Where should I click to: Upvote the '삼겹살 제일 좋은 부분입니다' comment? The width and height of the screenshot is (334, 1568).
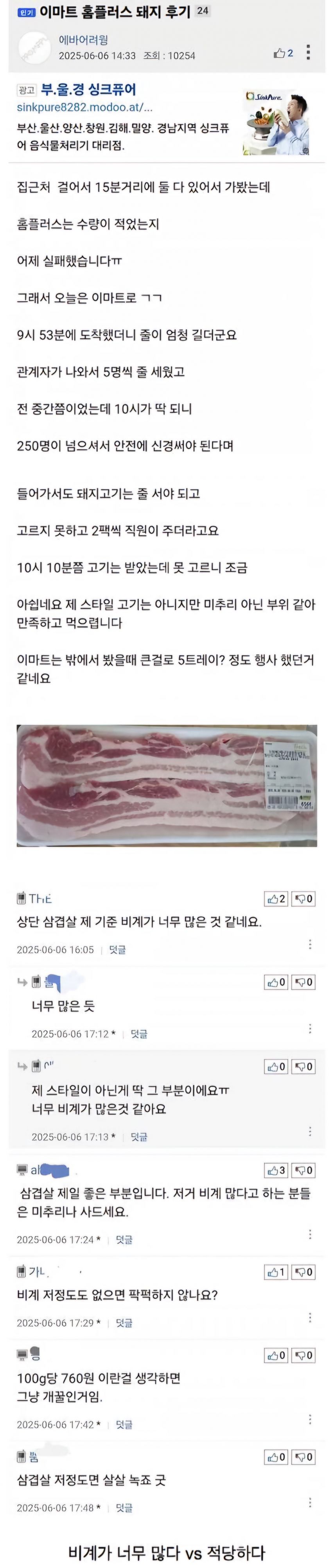click(276, 1170)
